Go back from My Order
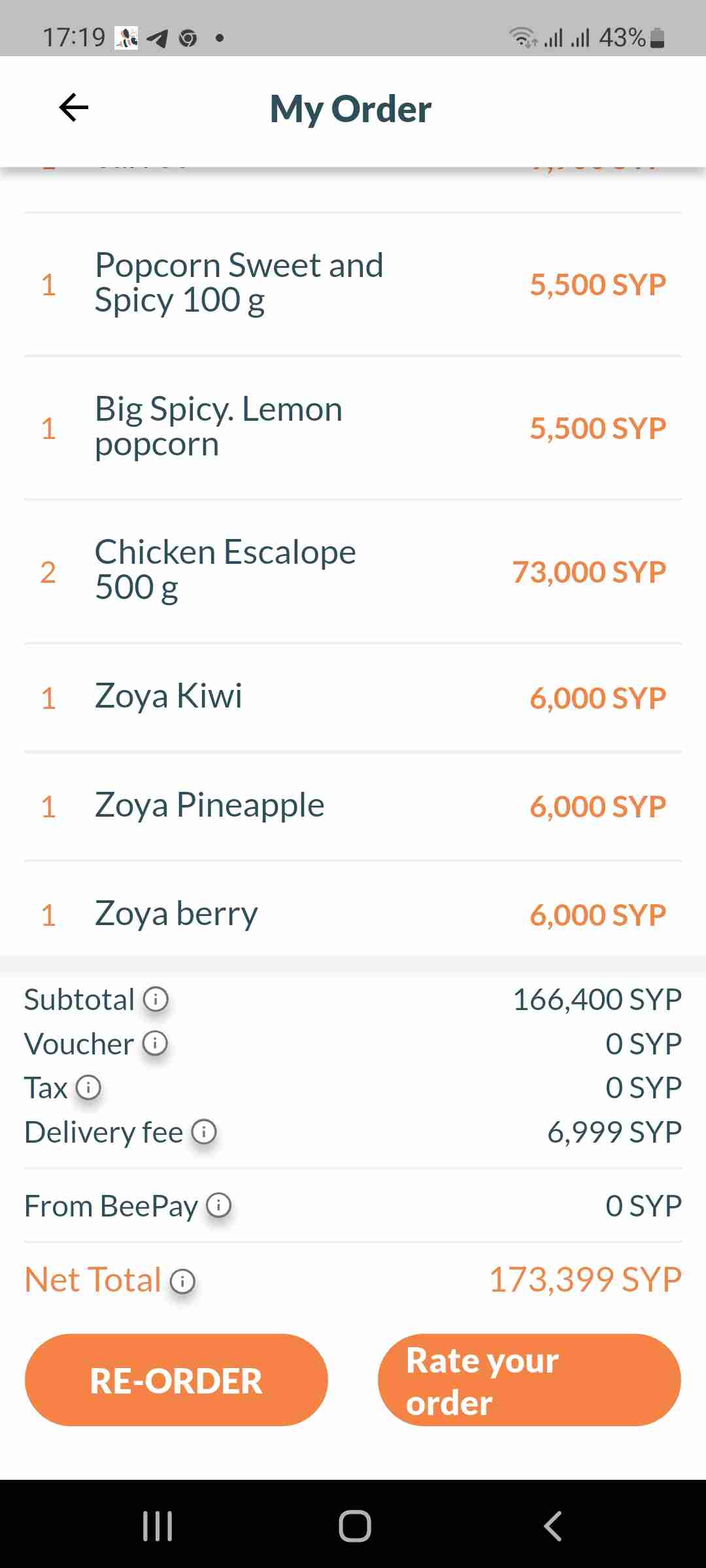The image size is (706, 1568). tap(74, 108)
